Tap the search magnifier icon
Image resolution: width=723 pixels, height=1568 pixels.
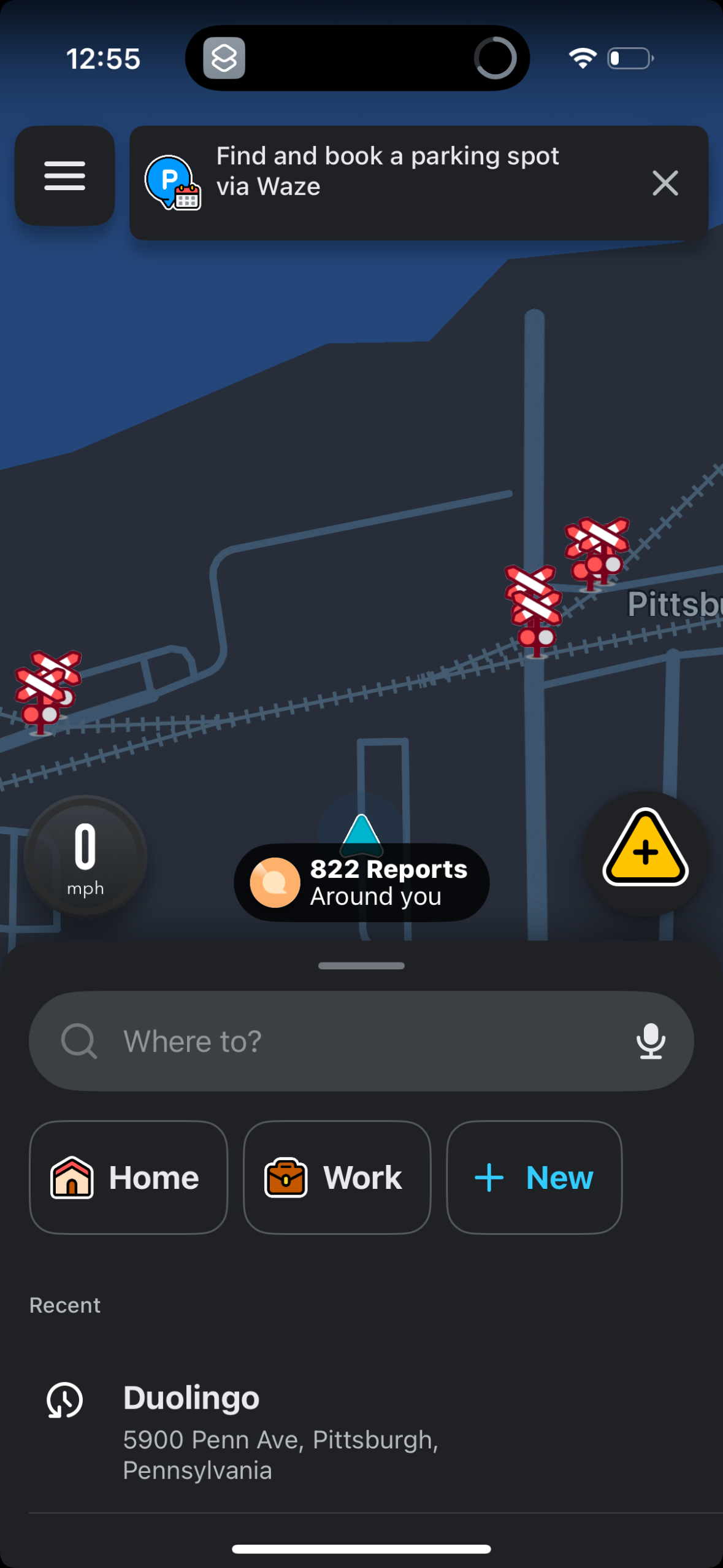[80, 1040]
